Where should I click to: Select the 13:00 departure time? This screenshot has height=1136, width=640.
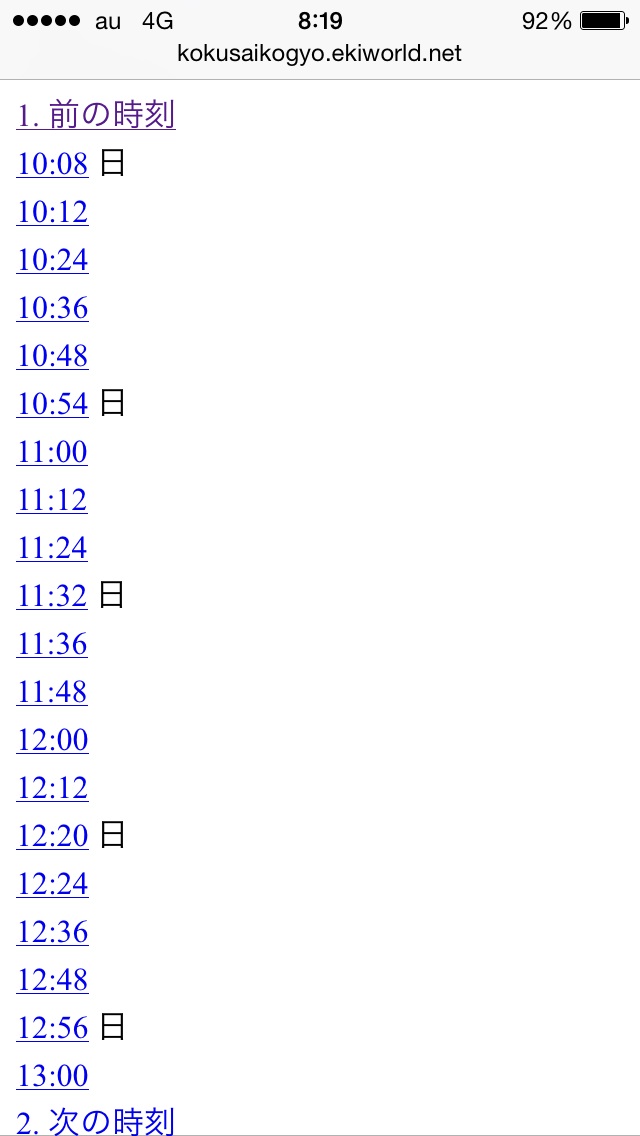(x=52, y=1076)
